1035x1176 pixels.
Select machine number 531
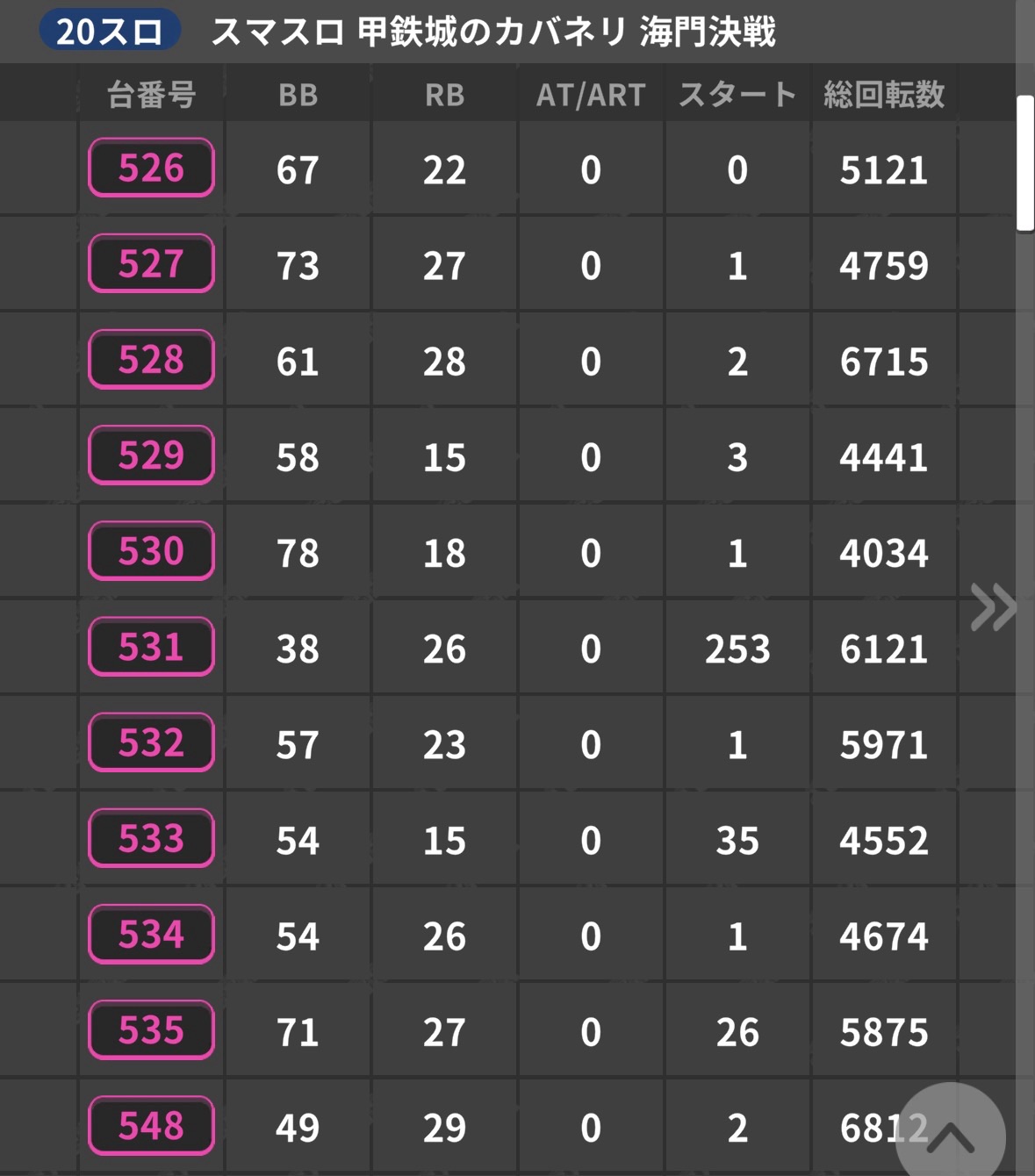coord(151,647)
